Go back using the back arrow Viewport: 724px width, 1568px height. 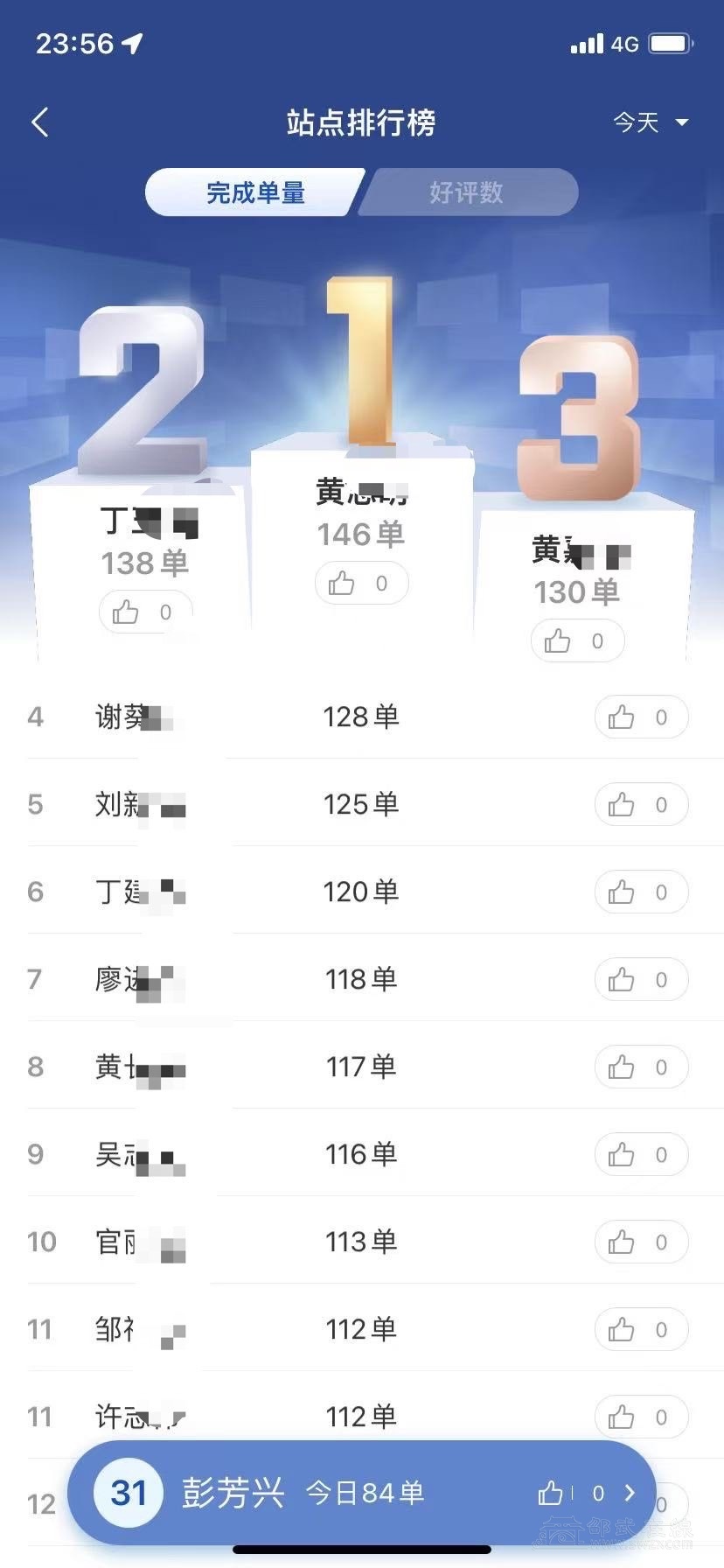(x=40, y=122)
